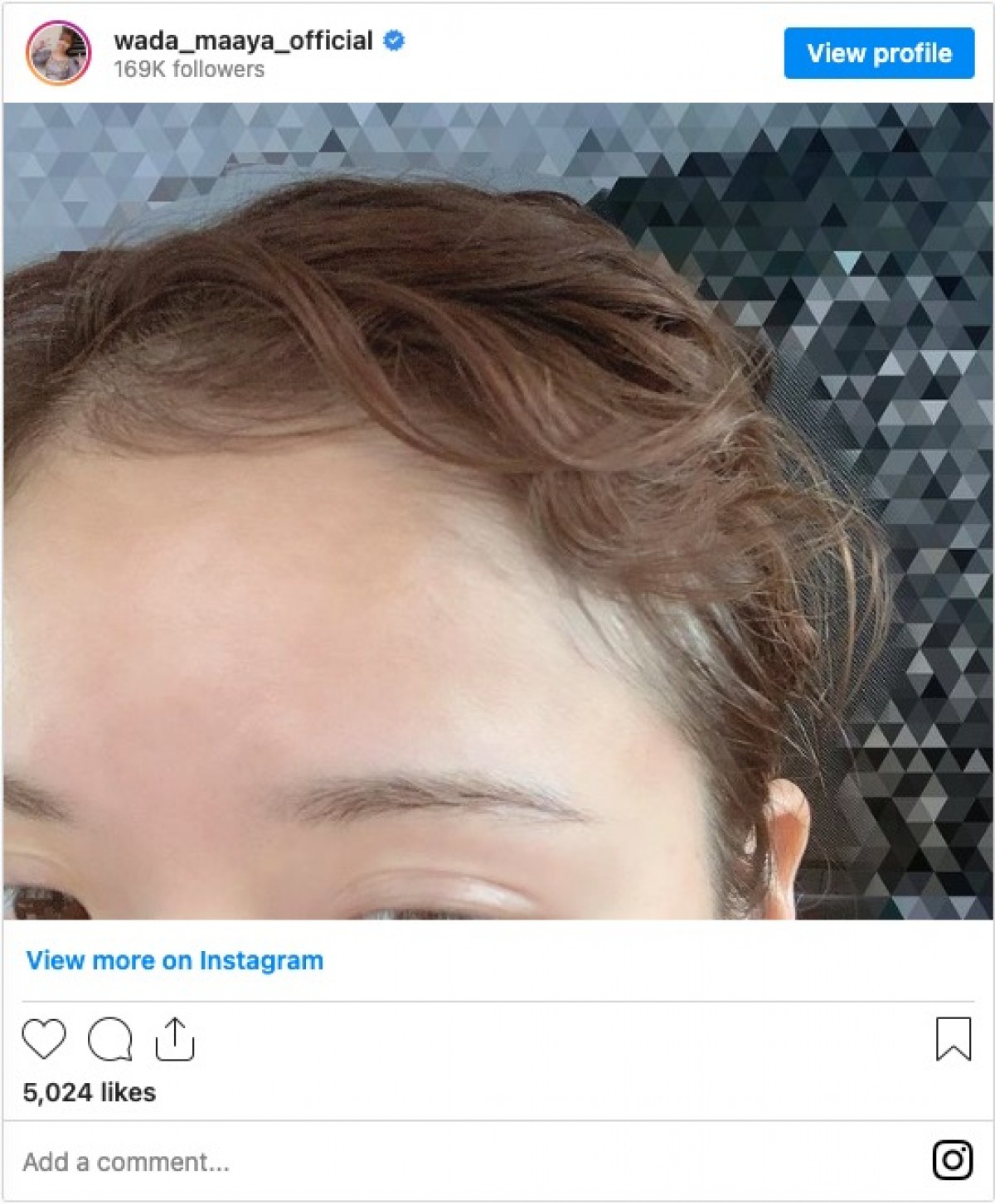This screenshot has width=995, height=1204.
Task: Like this post with the heart icon
Action: [44, 1038]
